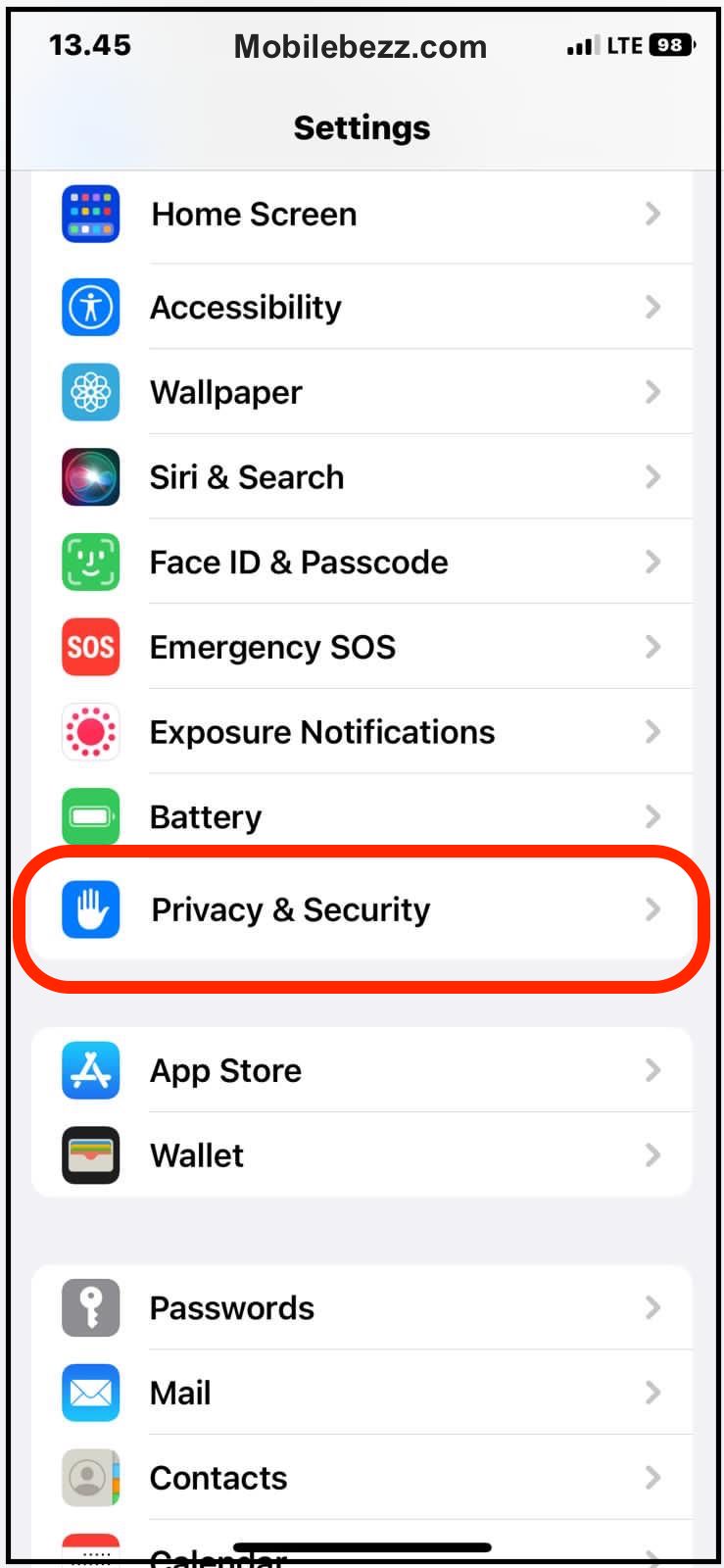This screenshot has width=724, height=1568.
Task: Open Emergency SOS settings
Action: [361, 648]
